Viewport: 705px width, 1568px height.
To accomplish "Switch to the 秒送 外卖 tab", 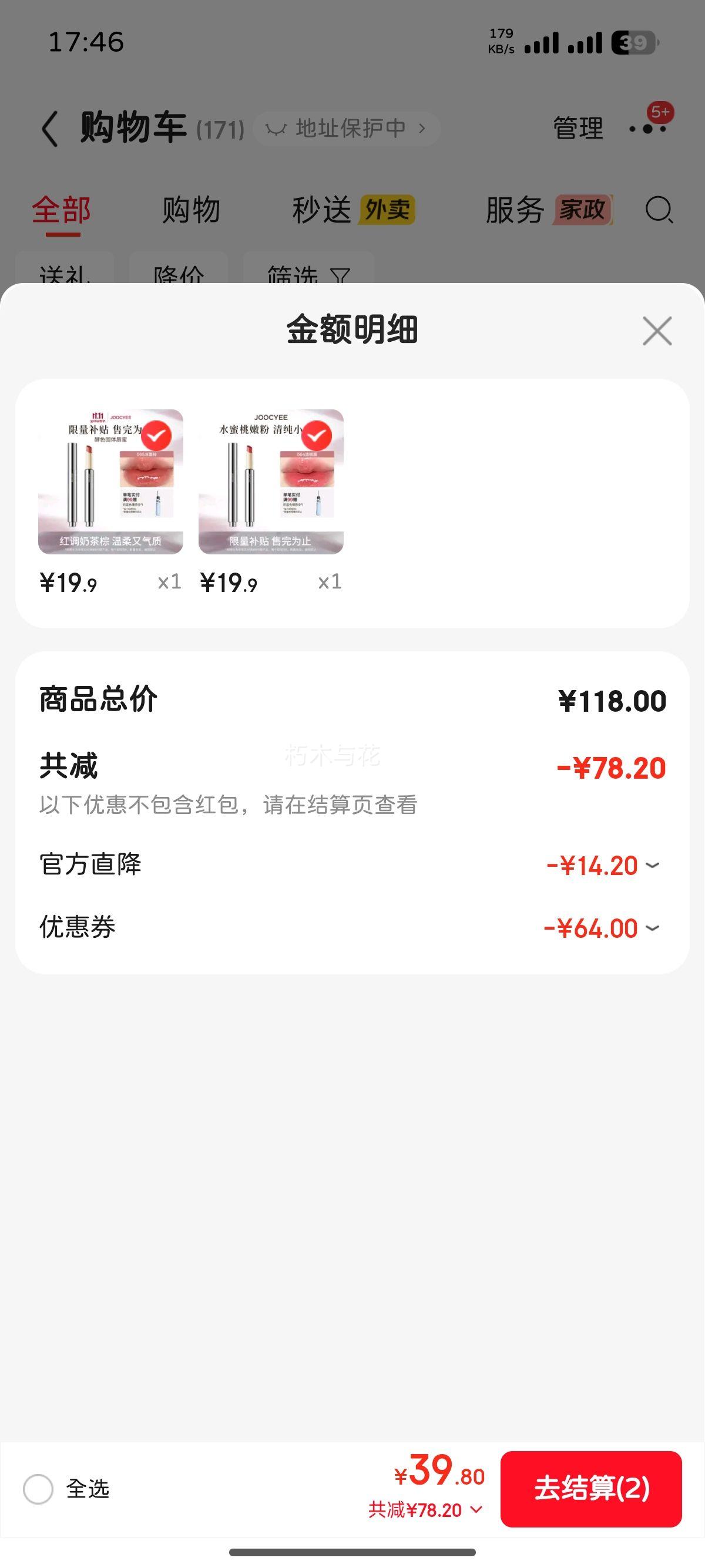I will click(x=353, y=210).
